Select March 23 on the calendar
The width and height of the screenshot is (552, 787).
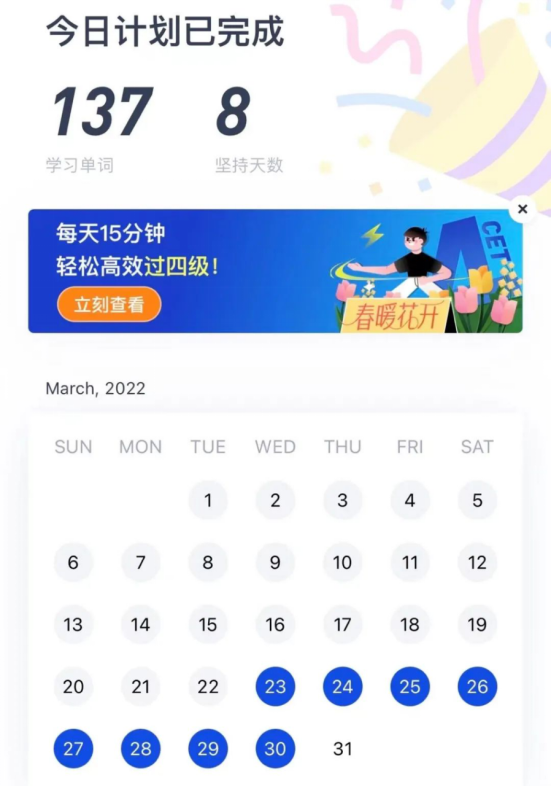pos(275,686)
